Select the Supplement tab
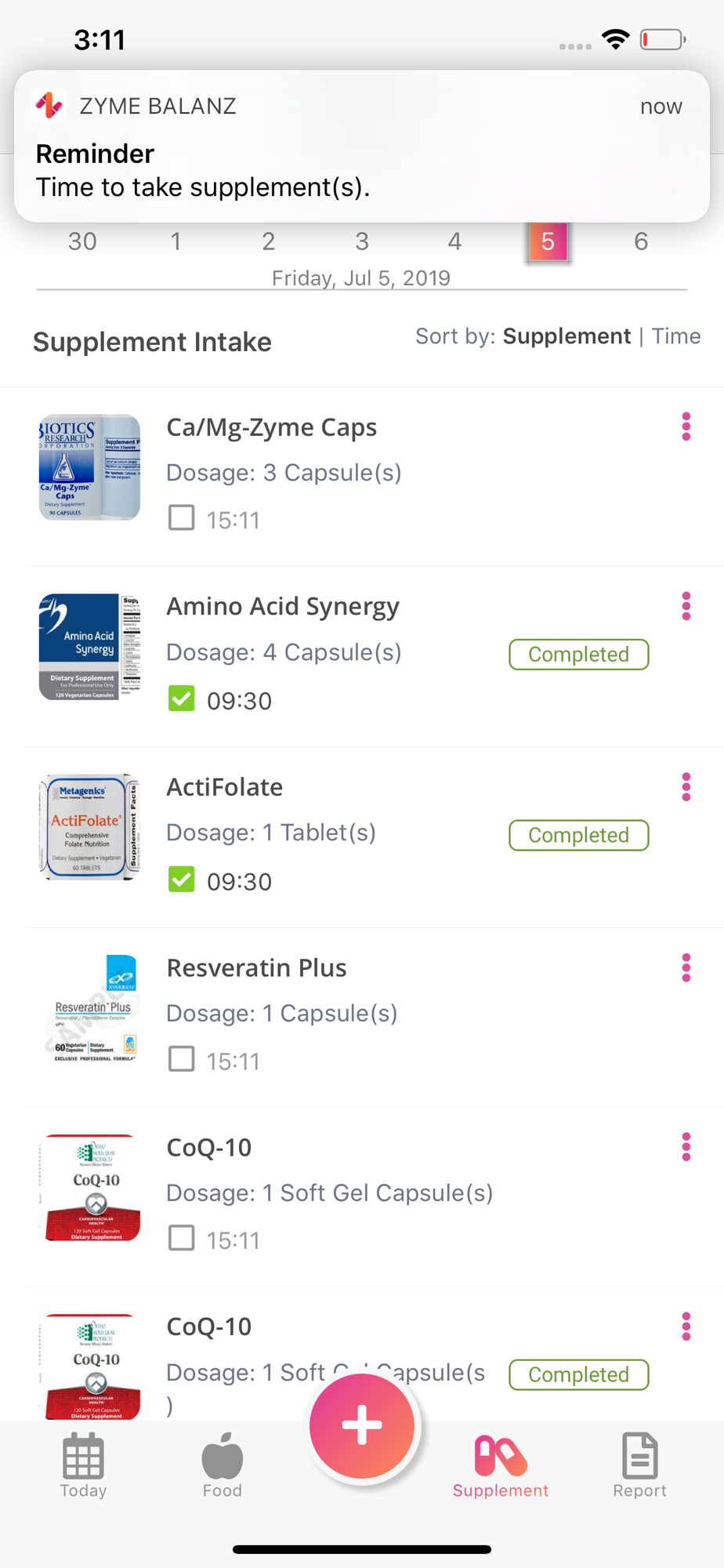The height and width of the screenshot is (1568, 724). click(x=500, y=1466)
